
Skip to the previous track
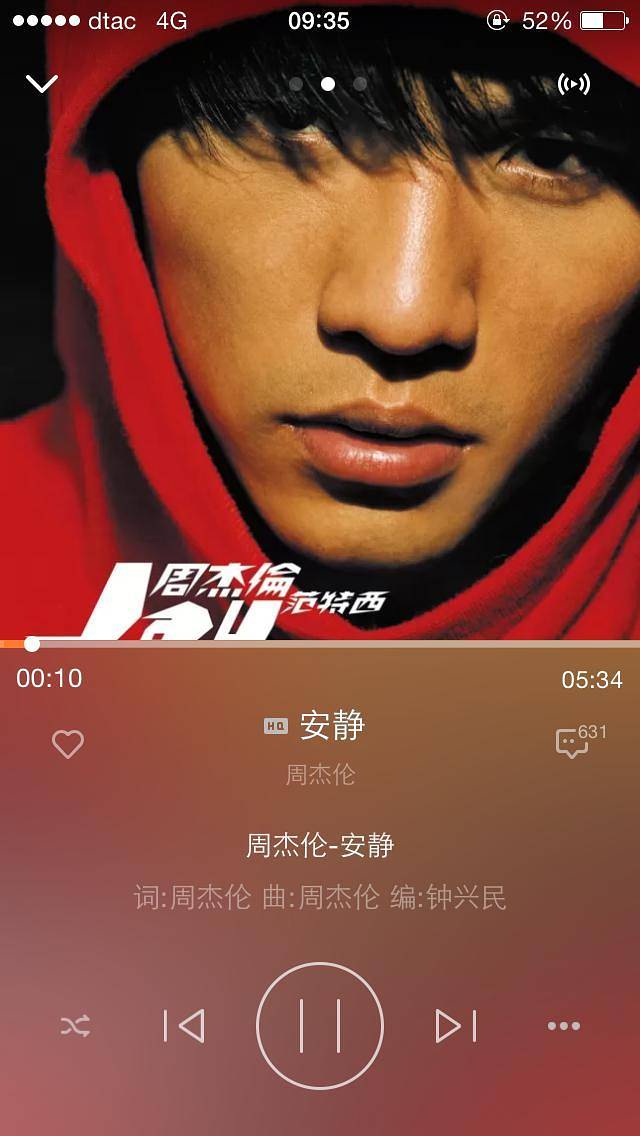click(184, 1026)
